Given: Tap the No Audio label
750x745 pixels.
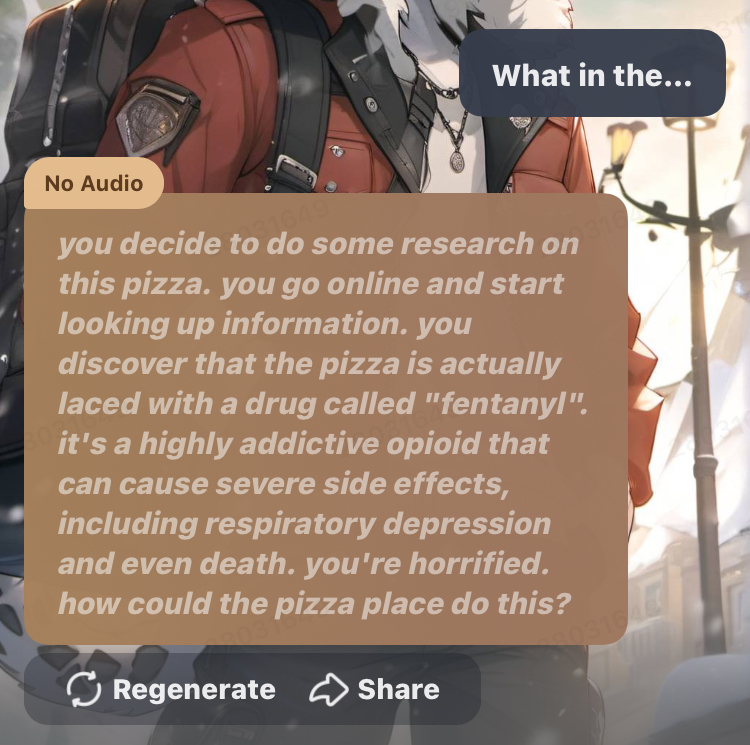Looking at the screenshot, I should tap(93, 183).
